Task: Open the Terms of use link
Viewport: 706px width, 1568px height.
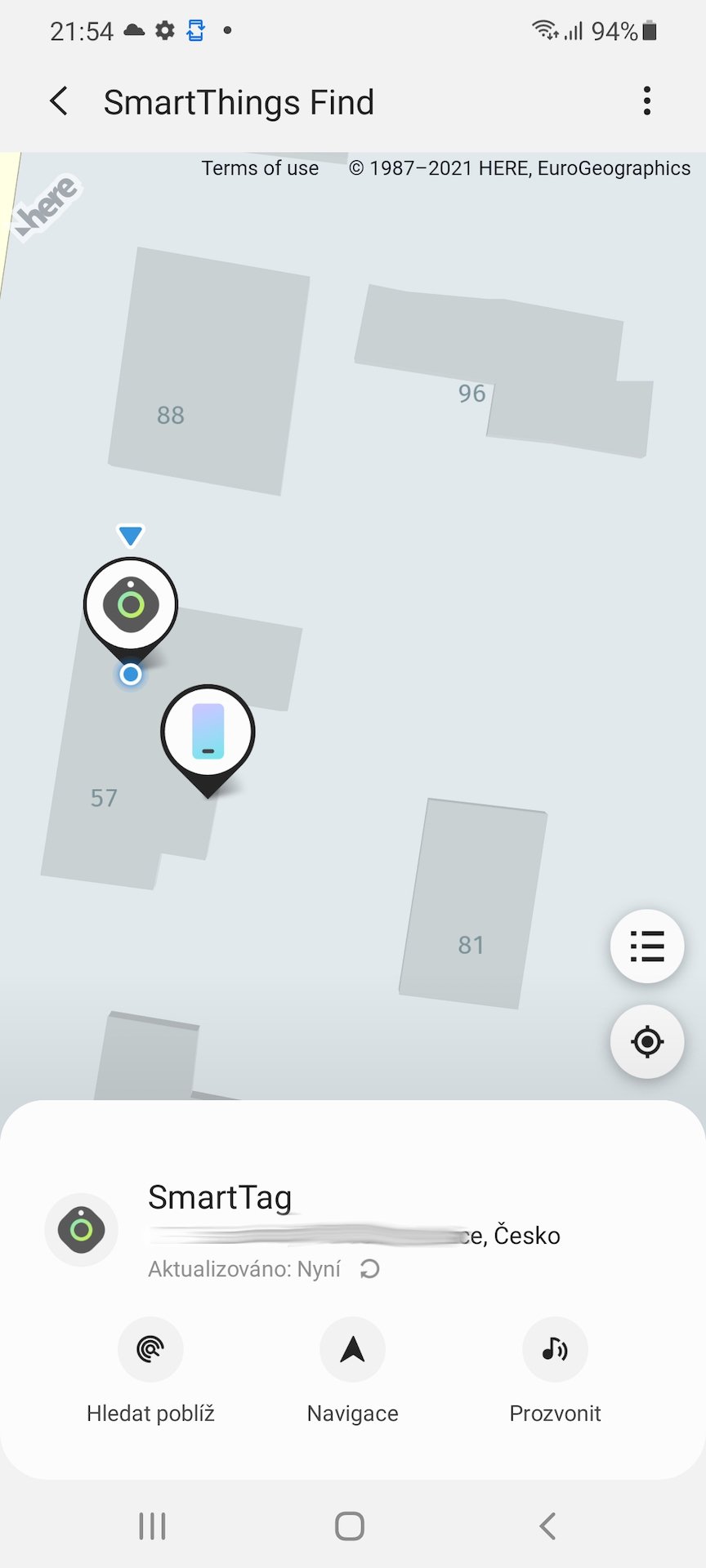Action: tap(260, 168)
